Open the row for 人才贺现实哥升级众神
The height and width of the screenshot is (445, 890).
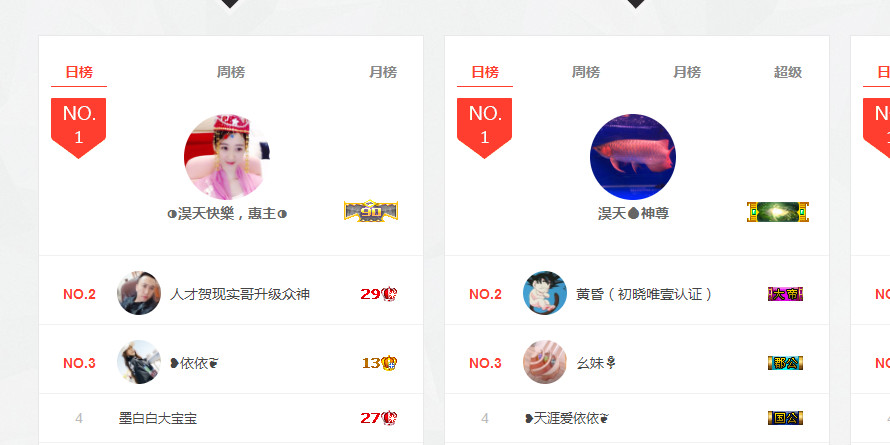[240, 294]
